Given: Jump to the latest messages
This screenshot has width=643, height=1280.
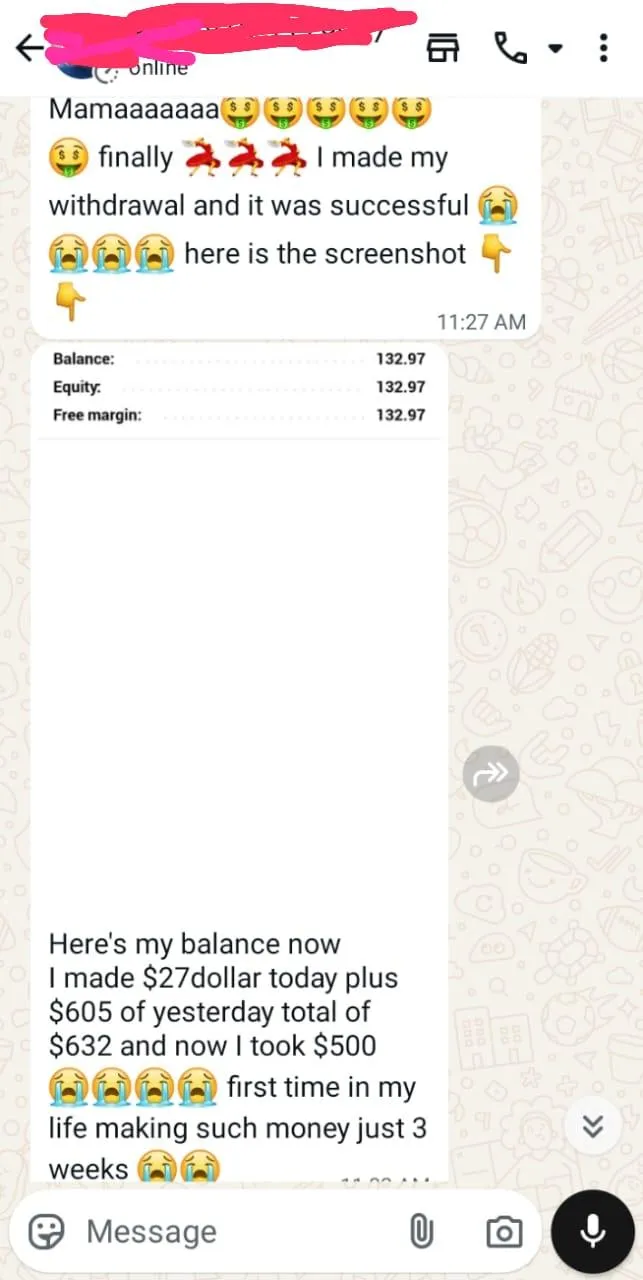Looking at the screenshot, I should [x=593, y=1127].
